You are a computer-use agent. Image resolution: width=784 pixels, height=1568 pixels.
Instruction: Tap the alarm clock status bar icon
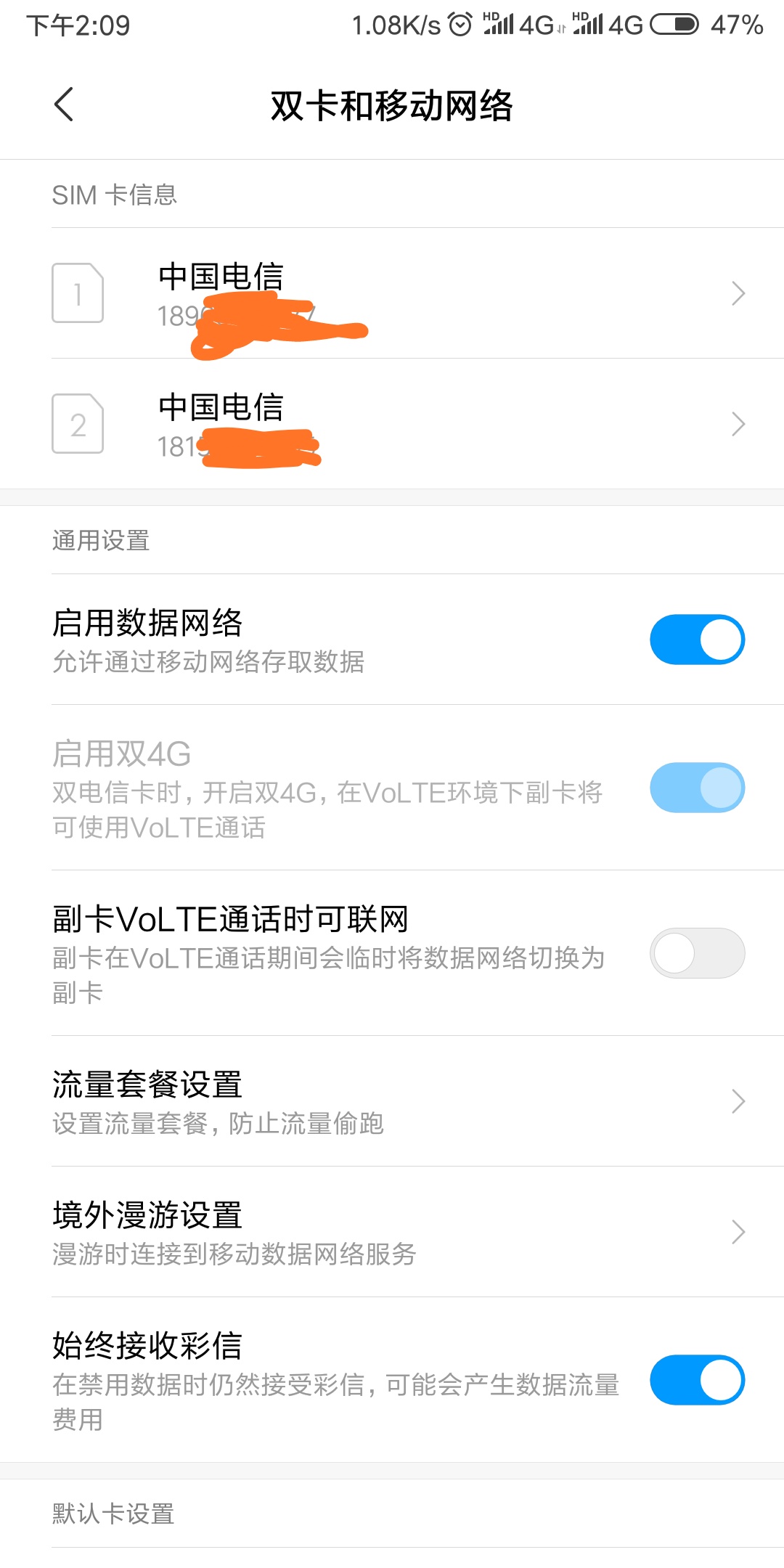pyautogui.click(x=459, y=24)
